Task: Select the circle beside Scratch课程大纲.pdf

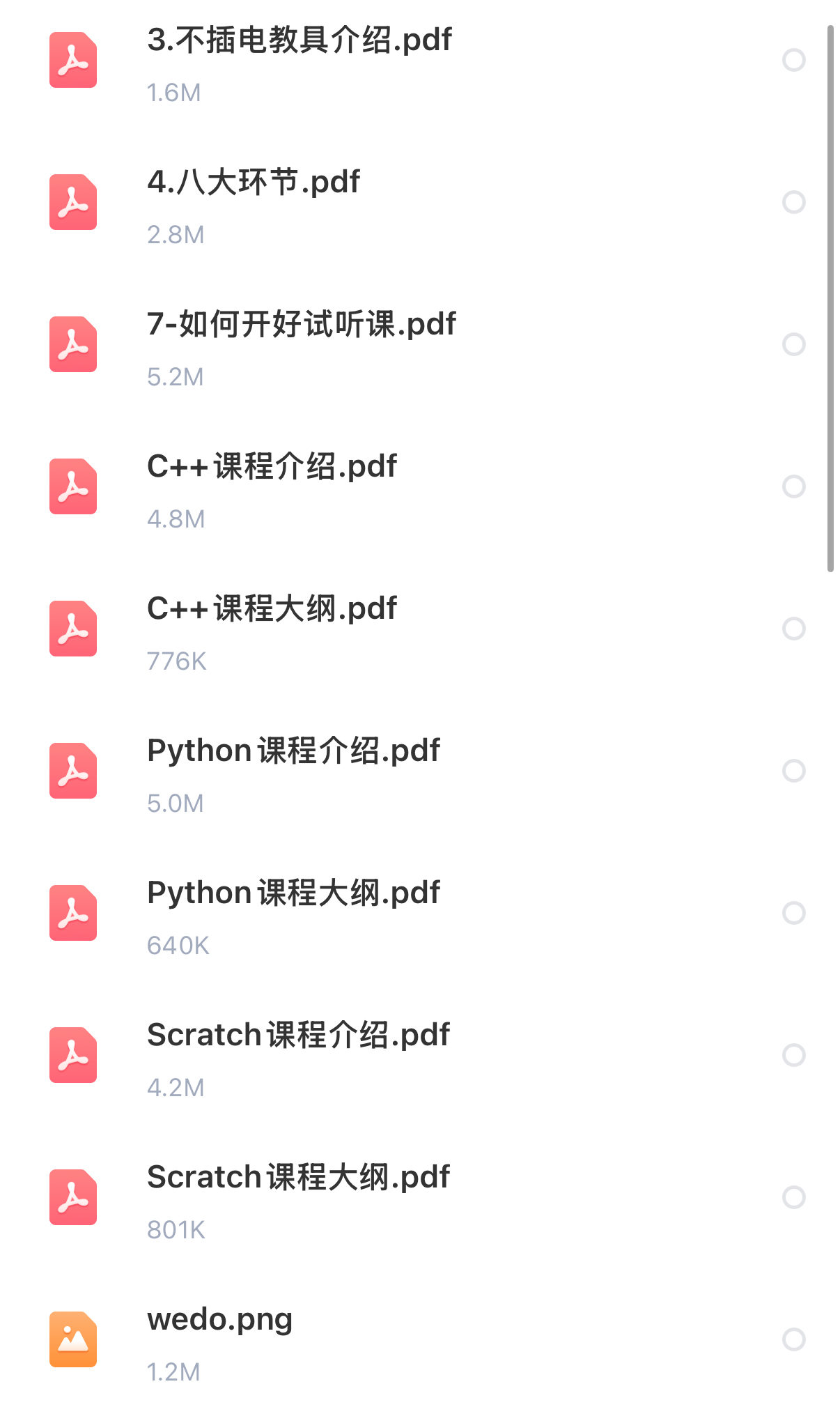Action: pos(793,1197)
